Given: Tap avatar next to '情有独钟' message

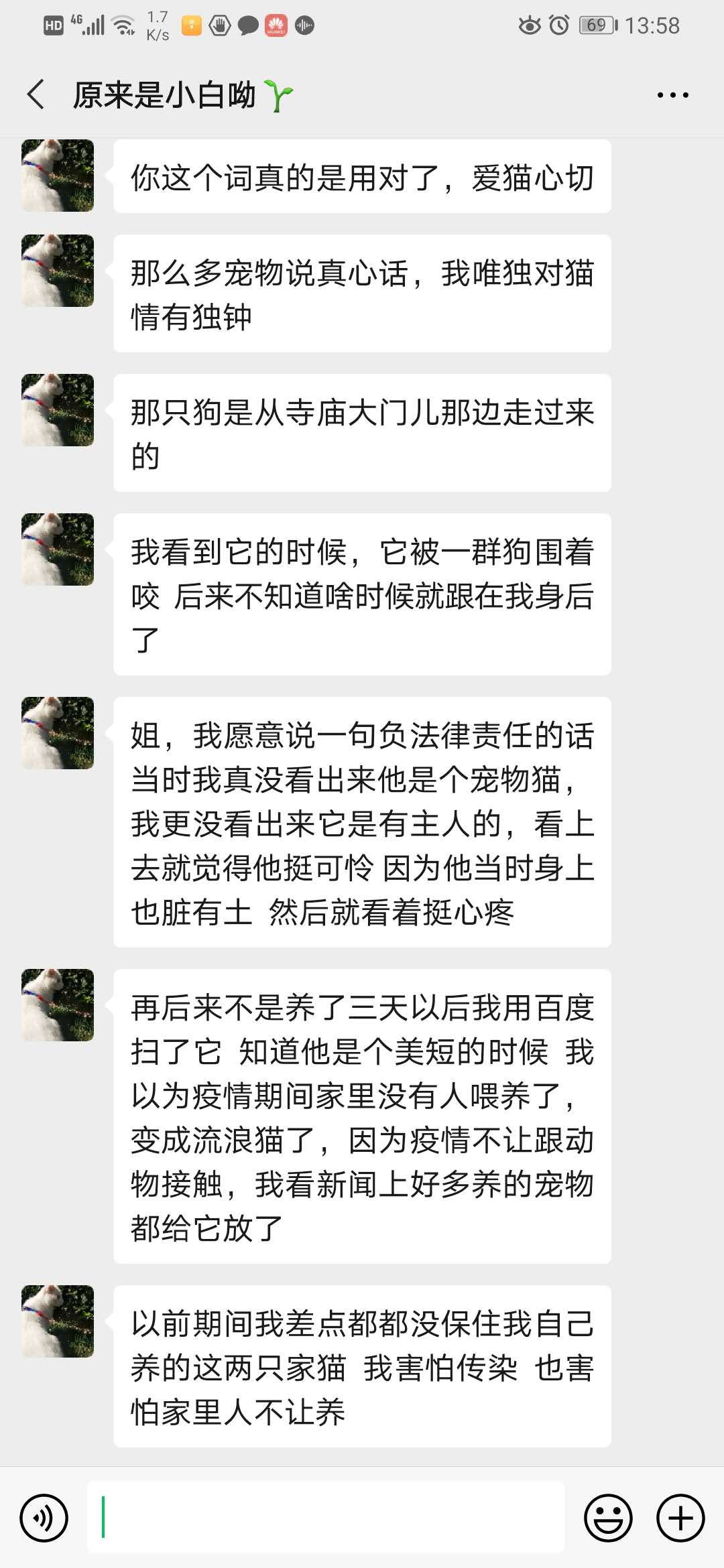Looking at the screenshot, I should tap(58, 271).
